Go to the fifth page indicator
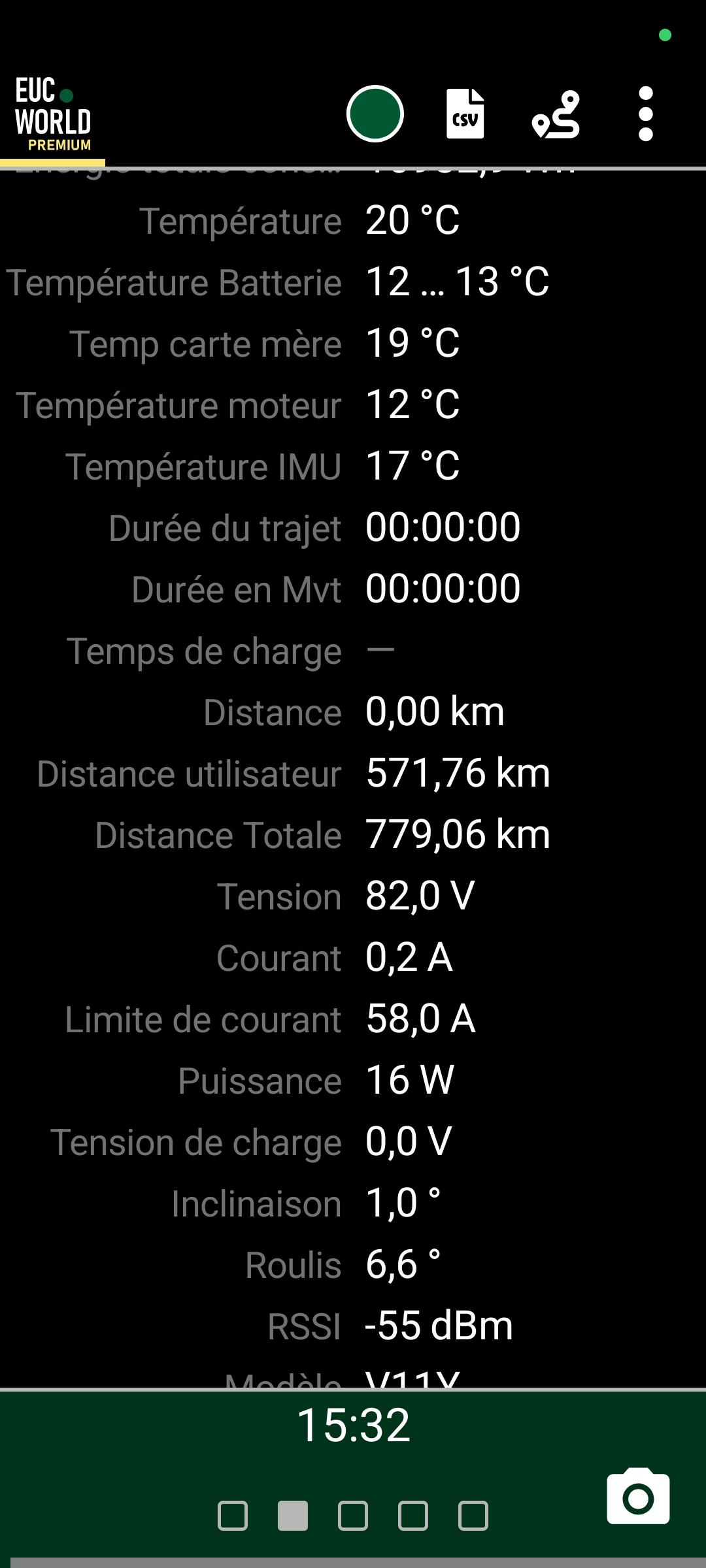This screenshot has width=706, height=1568. (x=473, y=1516)
